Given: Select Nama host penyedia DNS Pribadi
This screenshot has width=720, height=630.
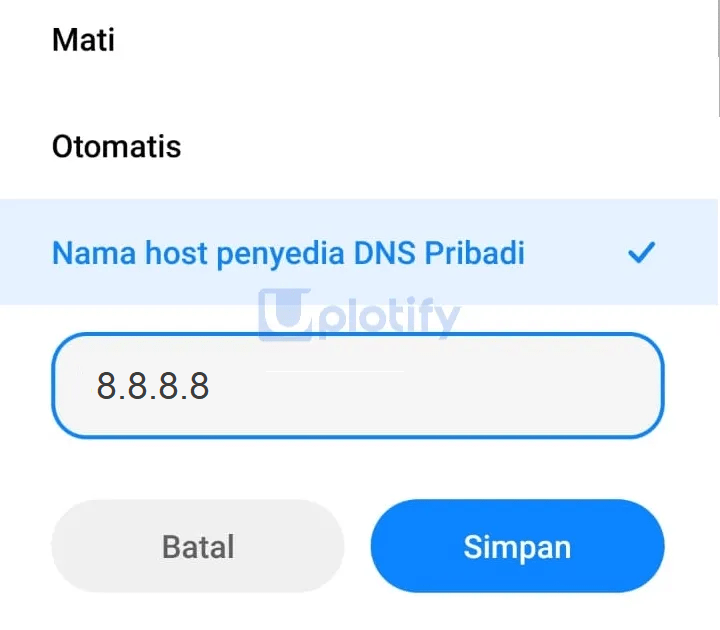Looking at the screenshot, I should point(288,253).
